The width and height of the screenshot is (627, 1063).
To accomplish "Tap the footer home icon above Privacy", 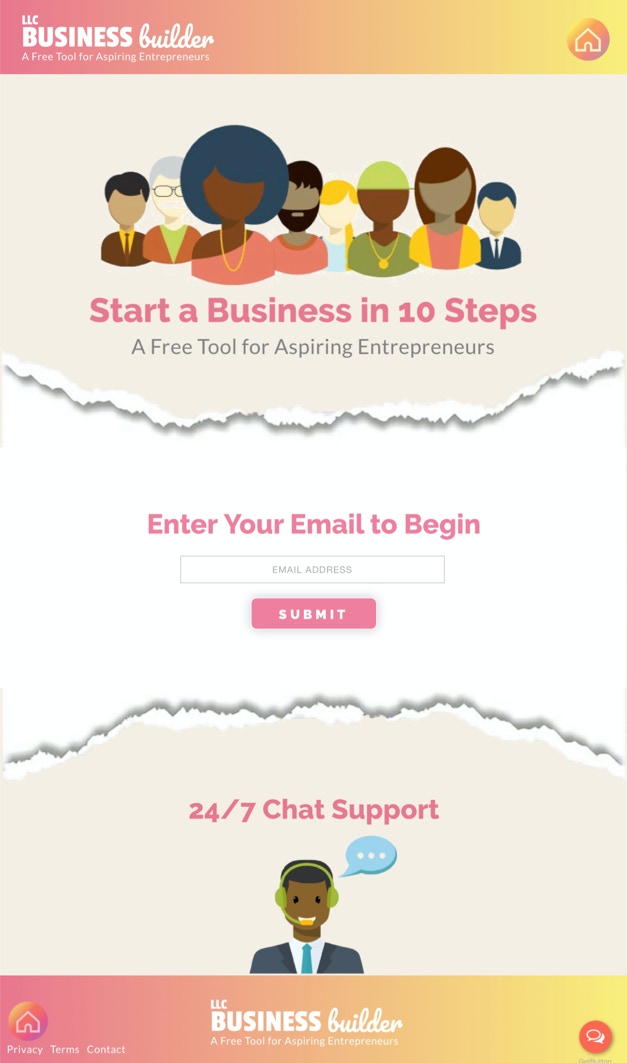I will pos(28,1021).
